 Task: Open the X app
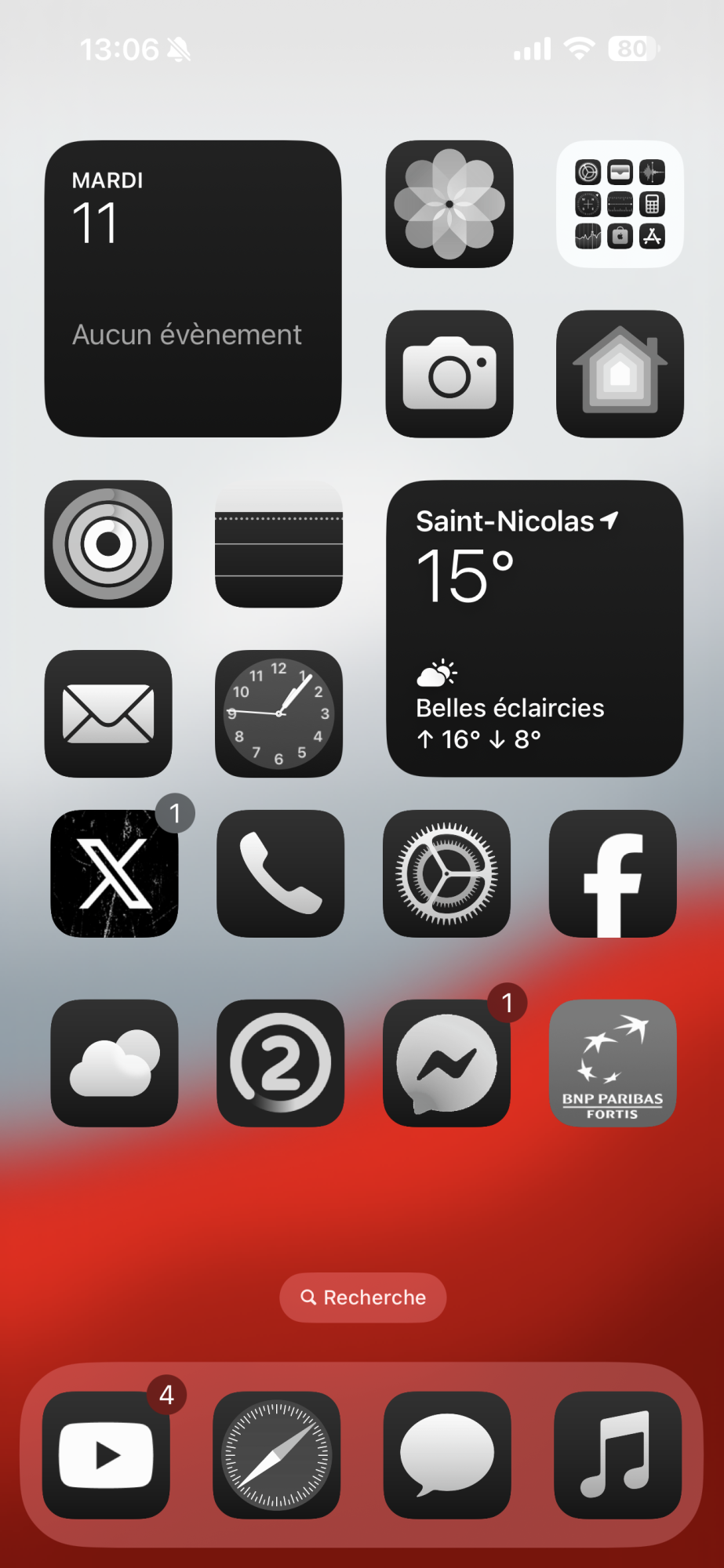coord(115,873)
